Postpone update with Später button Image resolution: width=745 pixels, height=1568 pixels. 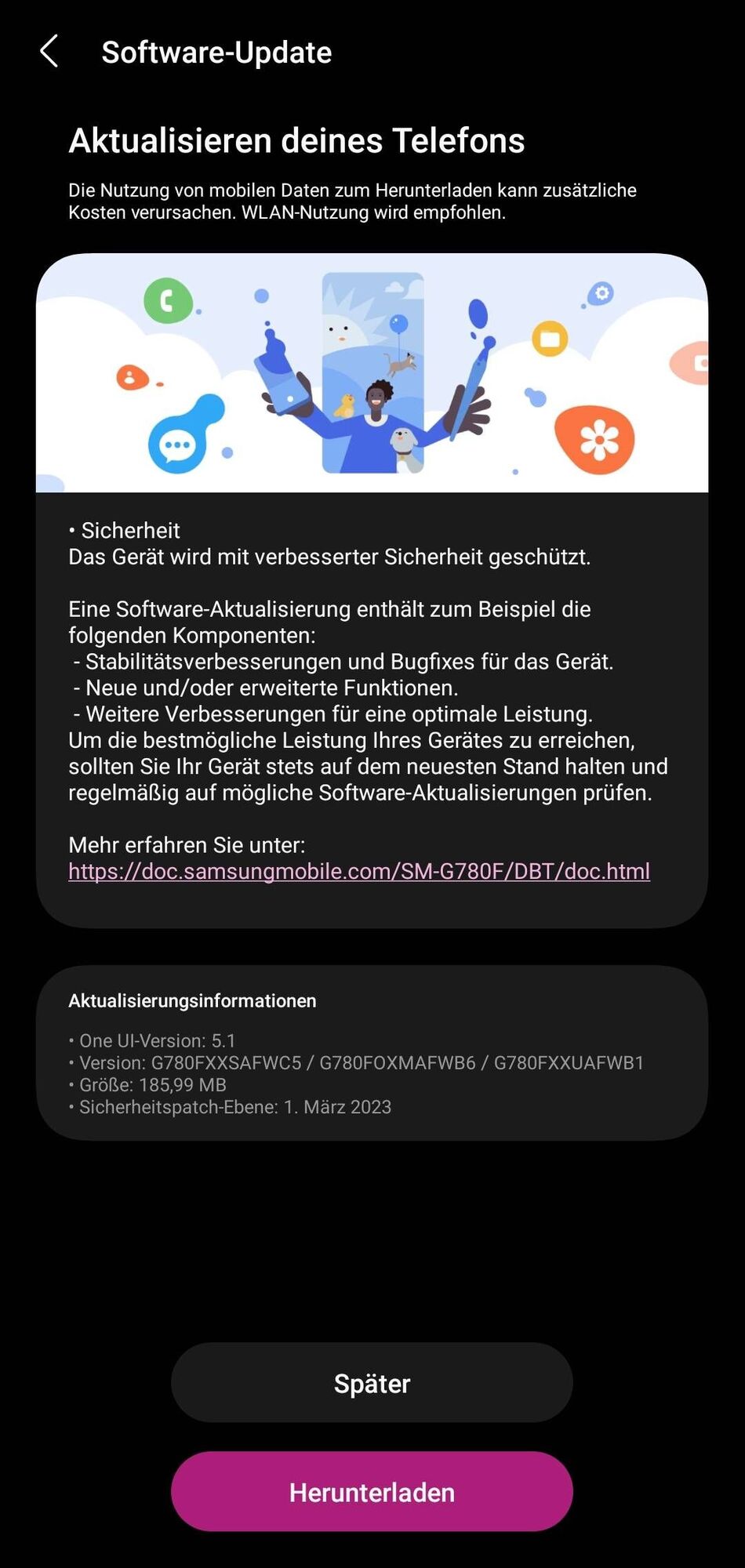coord(372,1383)
